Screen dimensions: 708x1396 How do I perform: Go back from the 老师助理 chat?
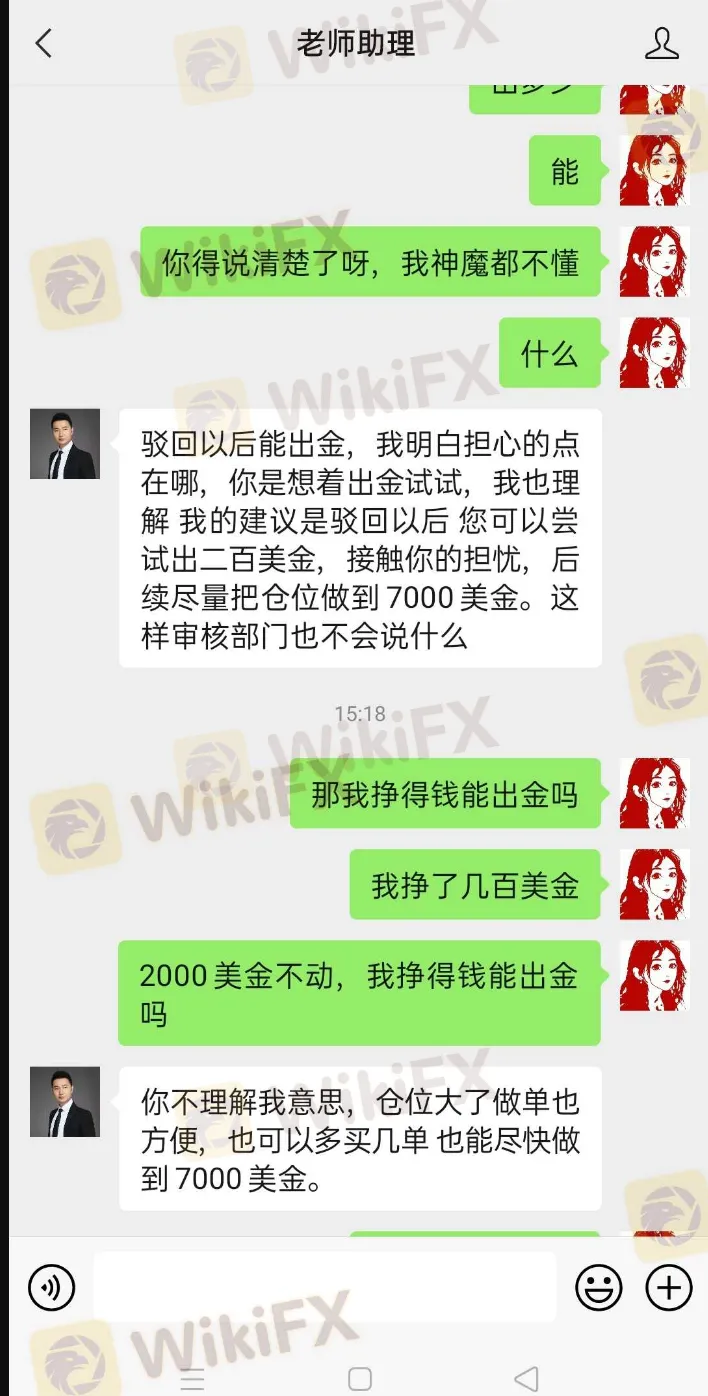coord(43,44)
